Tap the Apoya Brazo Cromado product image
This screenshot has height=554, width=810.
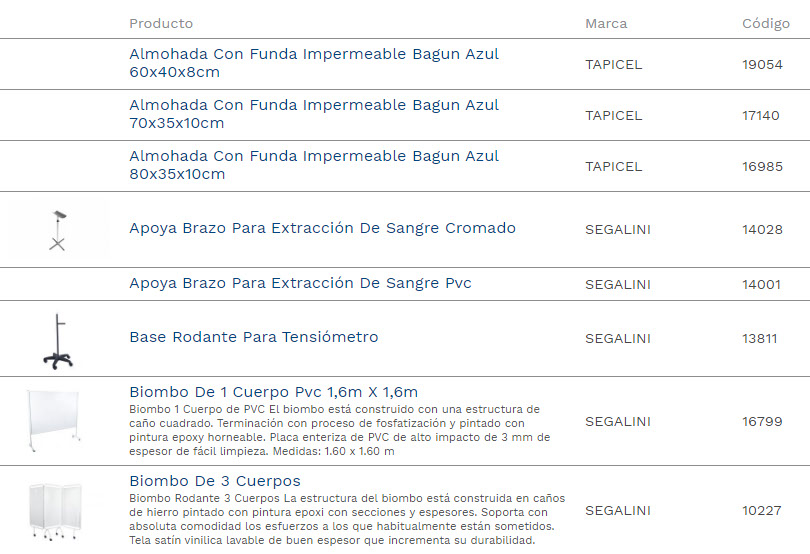57,230
